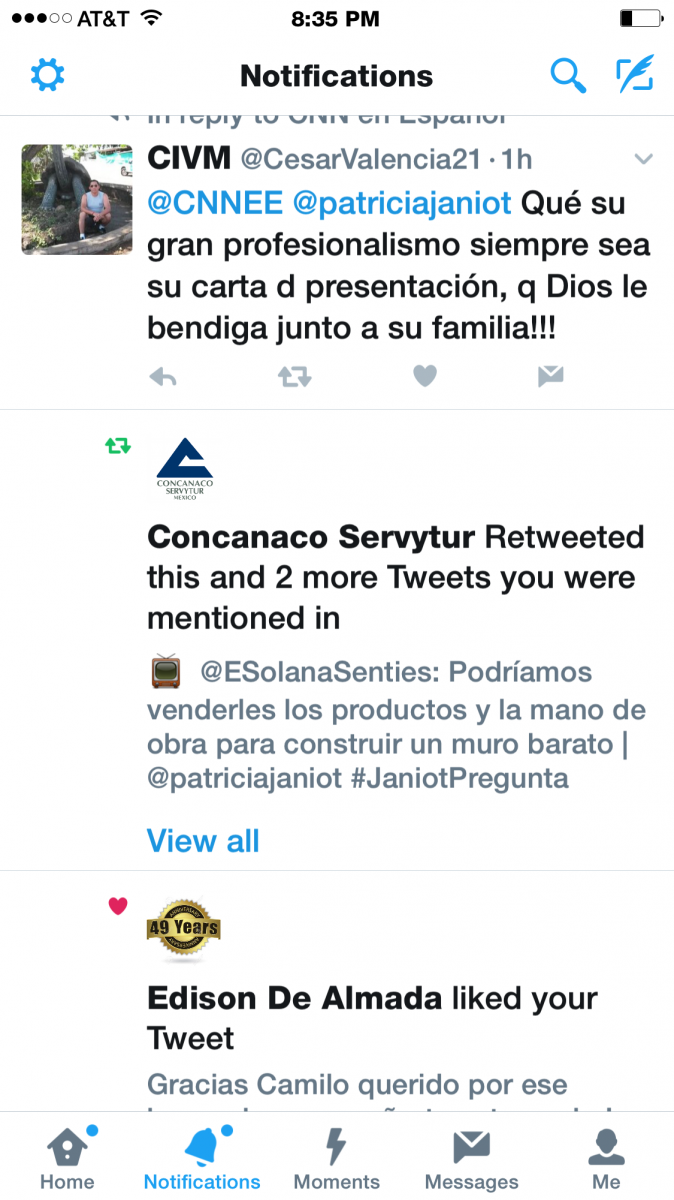Open the @CNNEE mention link
The width and height of the screenshot is (674, 1200).
214,203
